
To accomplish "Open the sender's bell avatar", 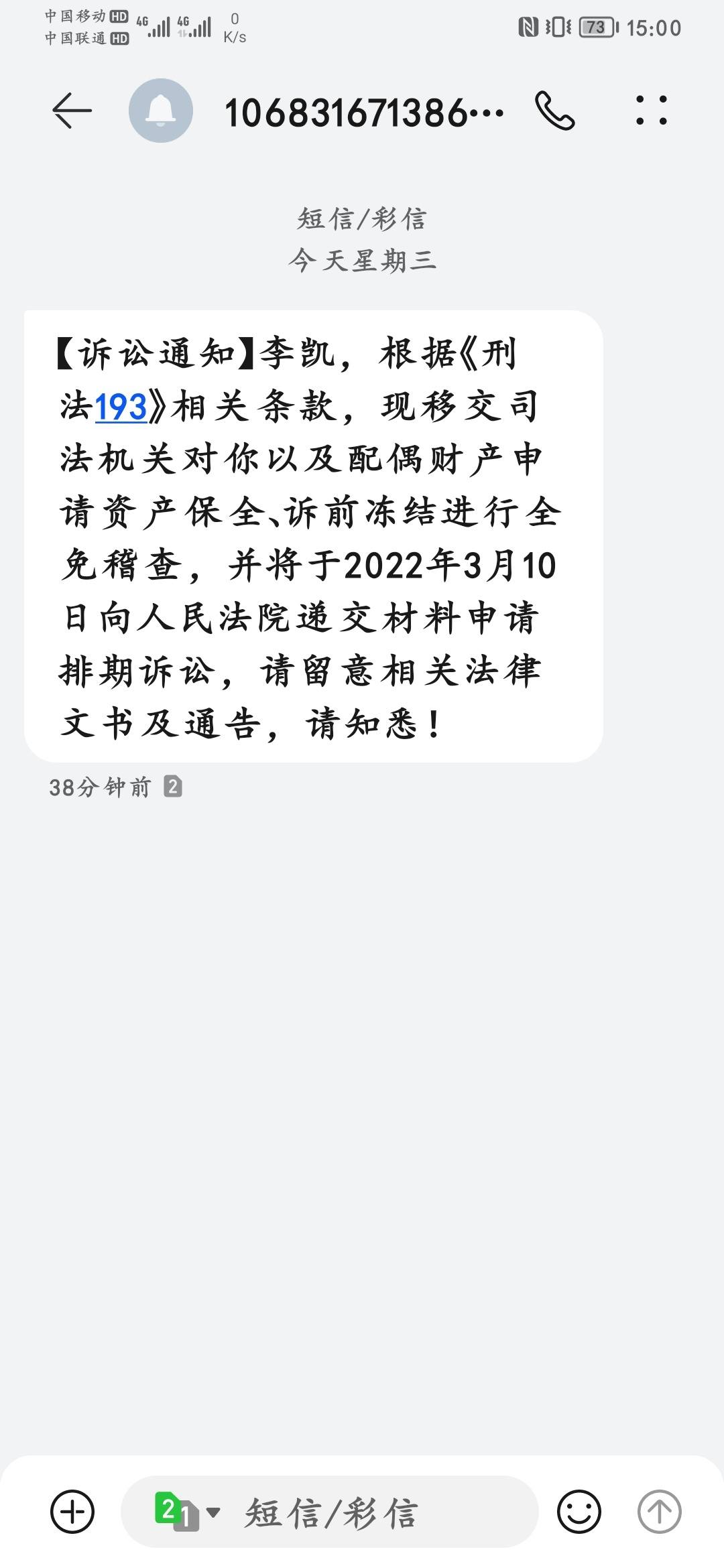I will 161,111.
